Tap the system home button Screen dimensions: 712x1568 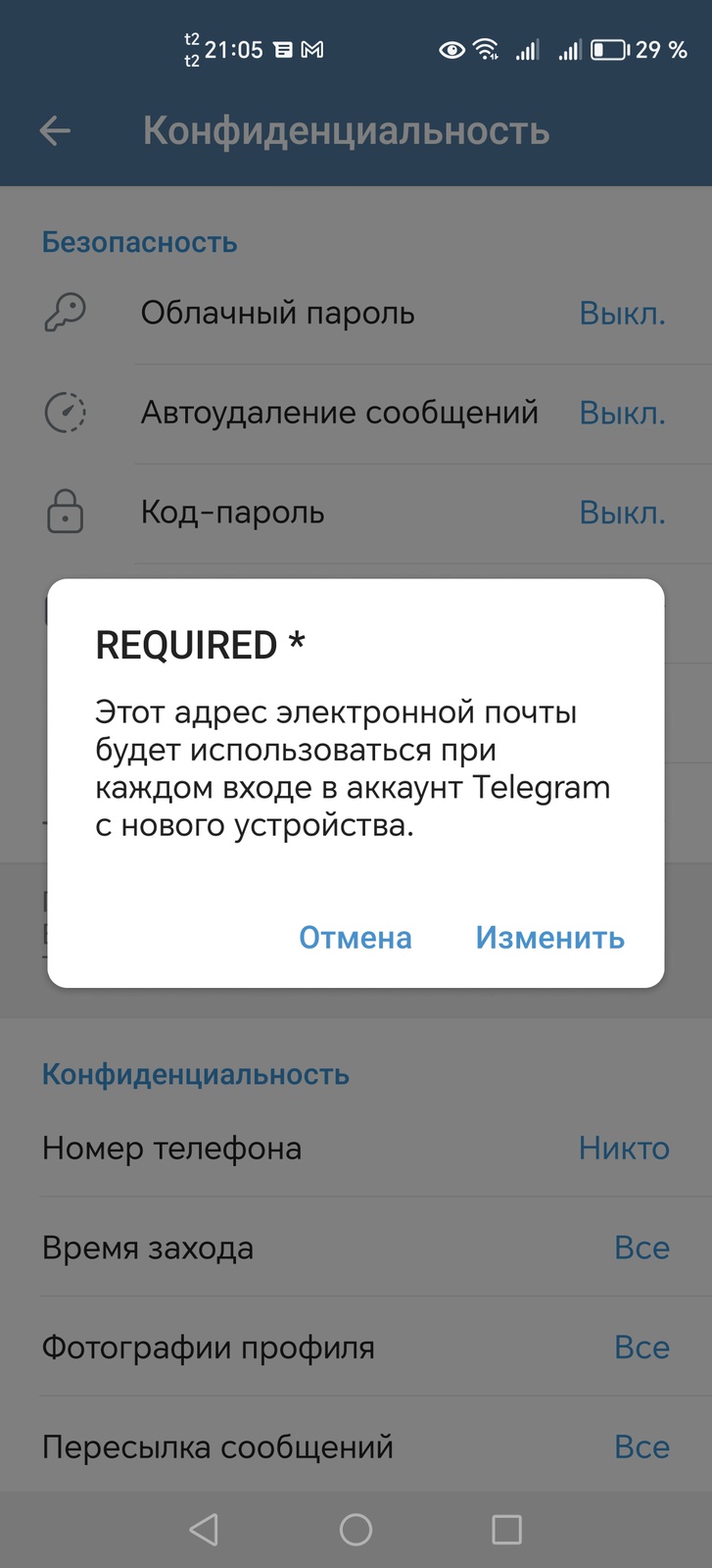(x=356, y=1530)
